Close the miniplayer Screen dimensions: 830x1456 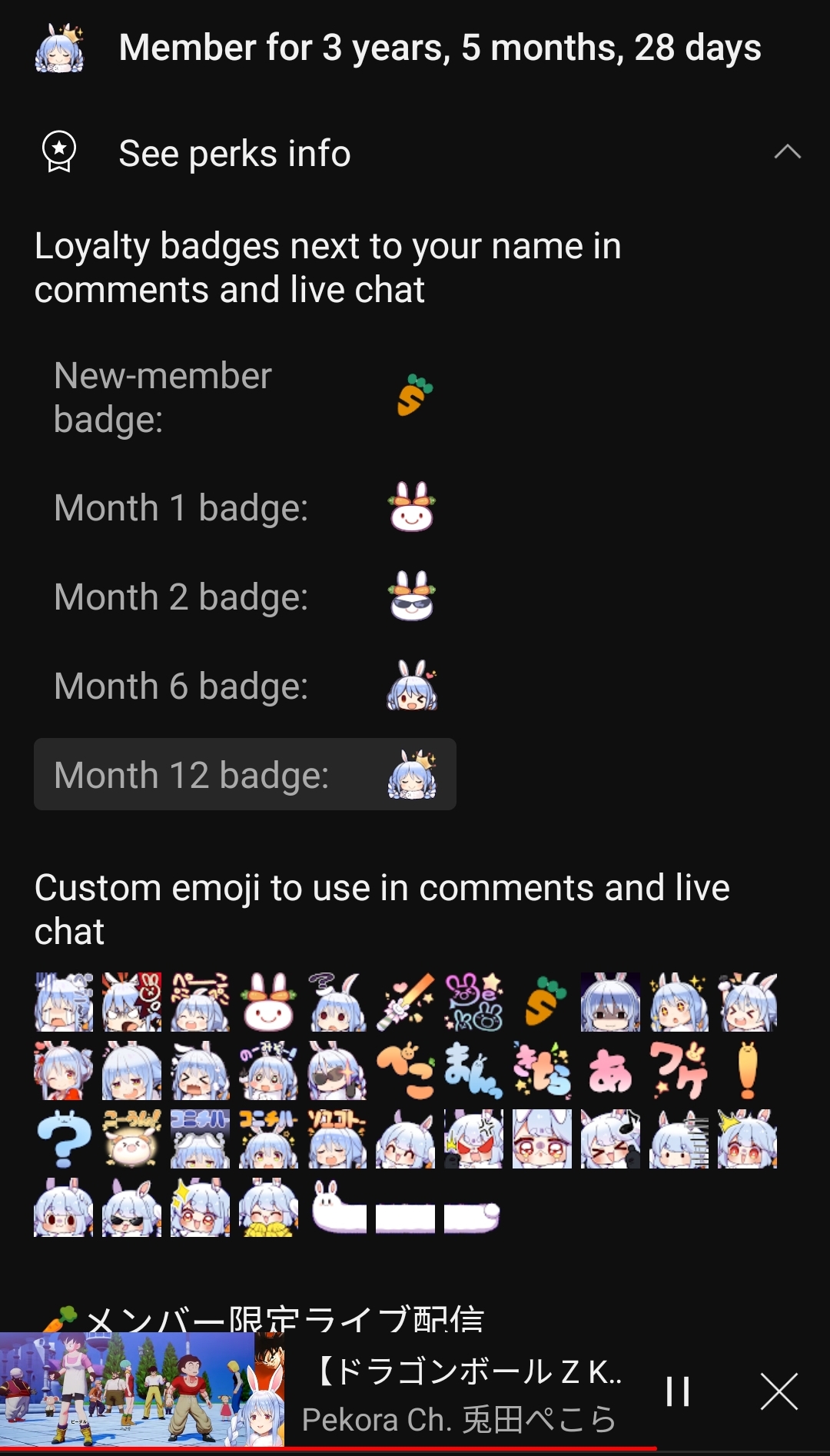point(779,1391)
